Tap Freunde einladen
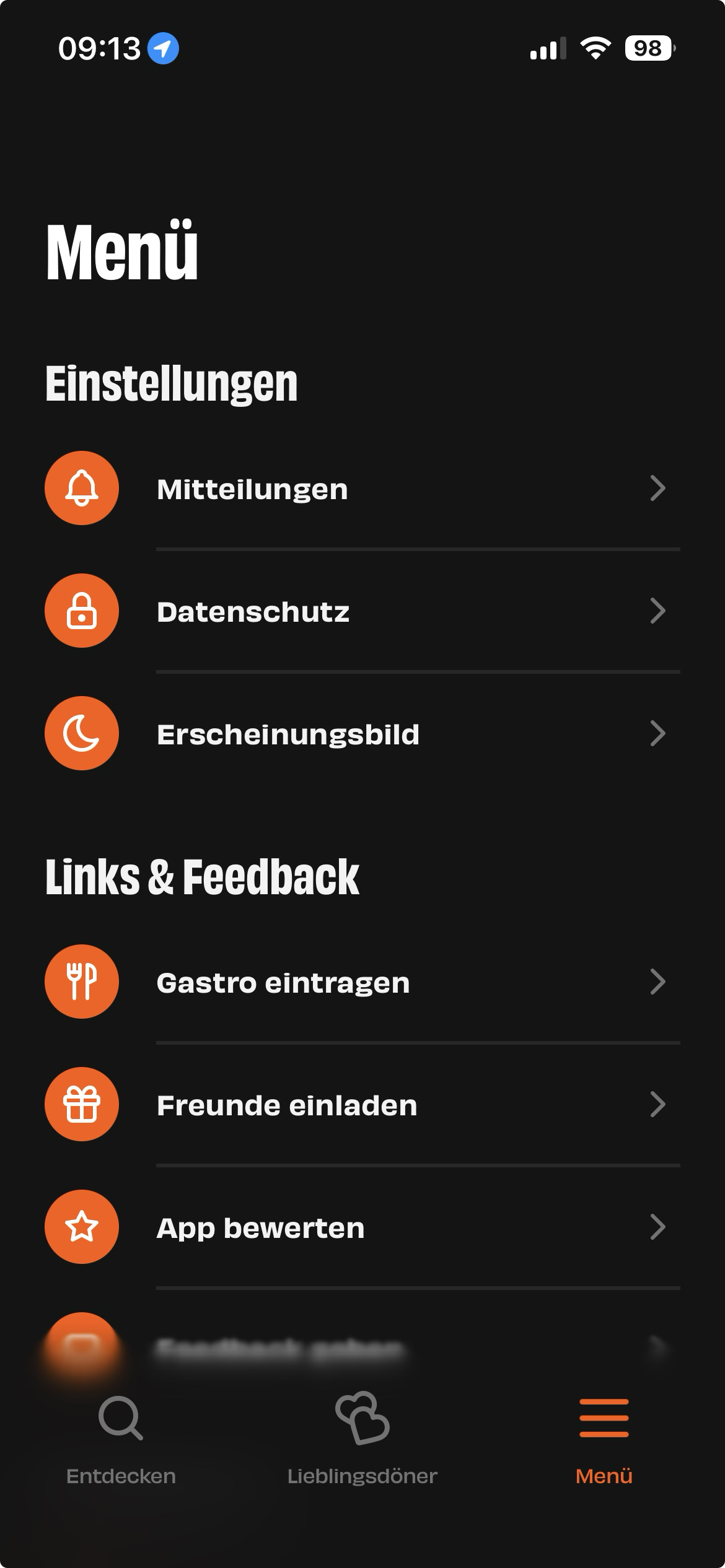Screen dimensions: 725x1568 click(362, 1105)
